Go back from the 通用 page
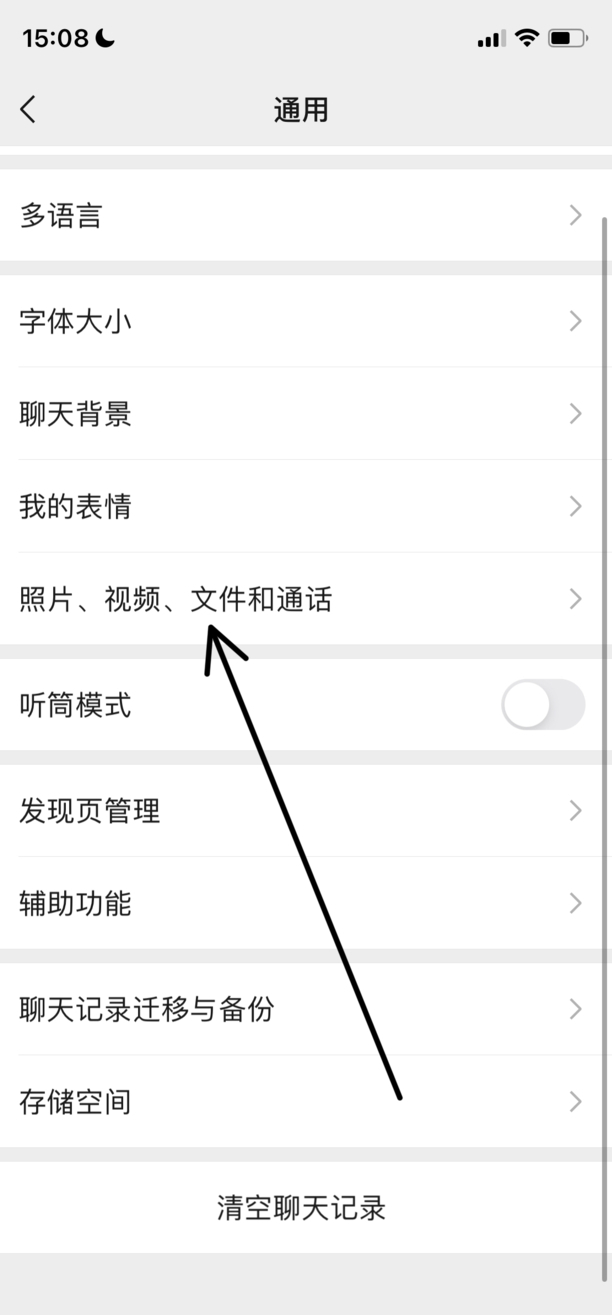Screen dimensions: 612x1315 point(28,109)
